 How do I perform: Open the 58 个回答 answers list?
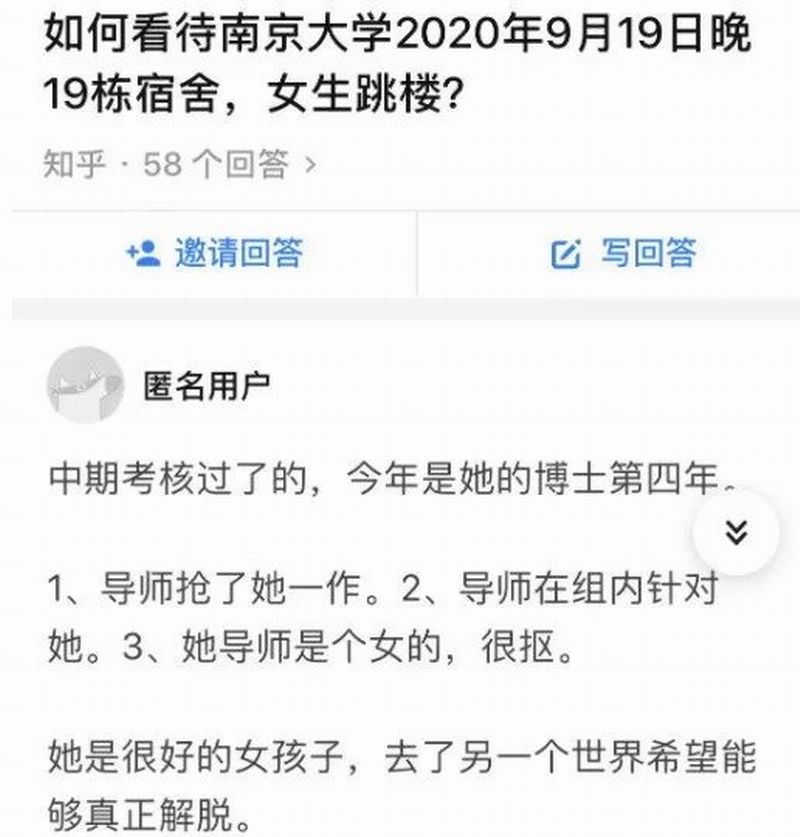(x=230, y=165)
